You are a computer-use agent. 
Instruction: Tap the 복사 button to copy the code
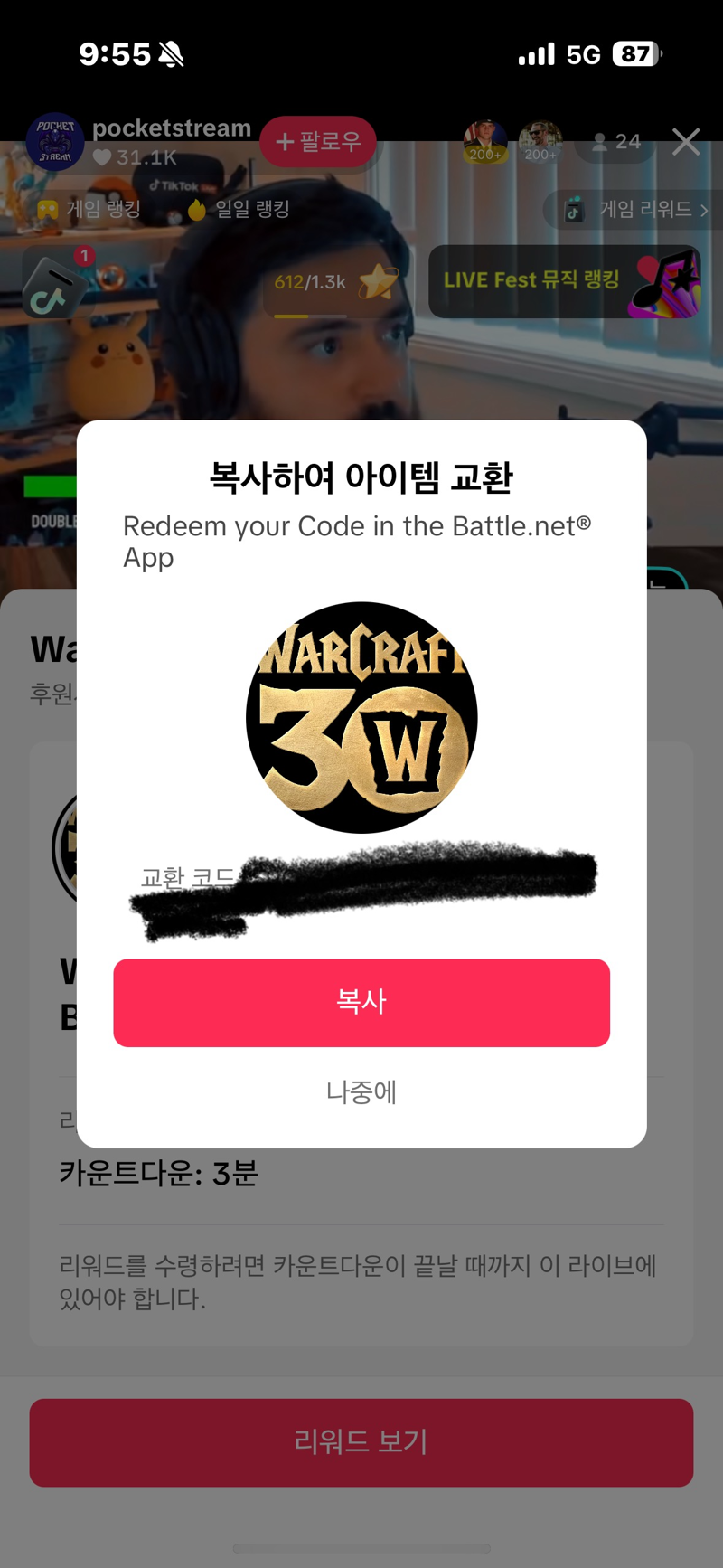click(x=361, y=1003)
